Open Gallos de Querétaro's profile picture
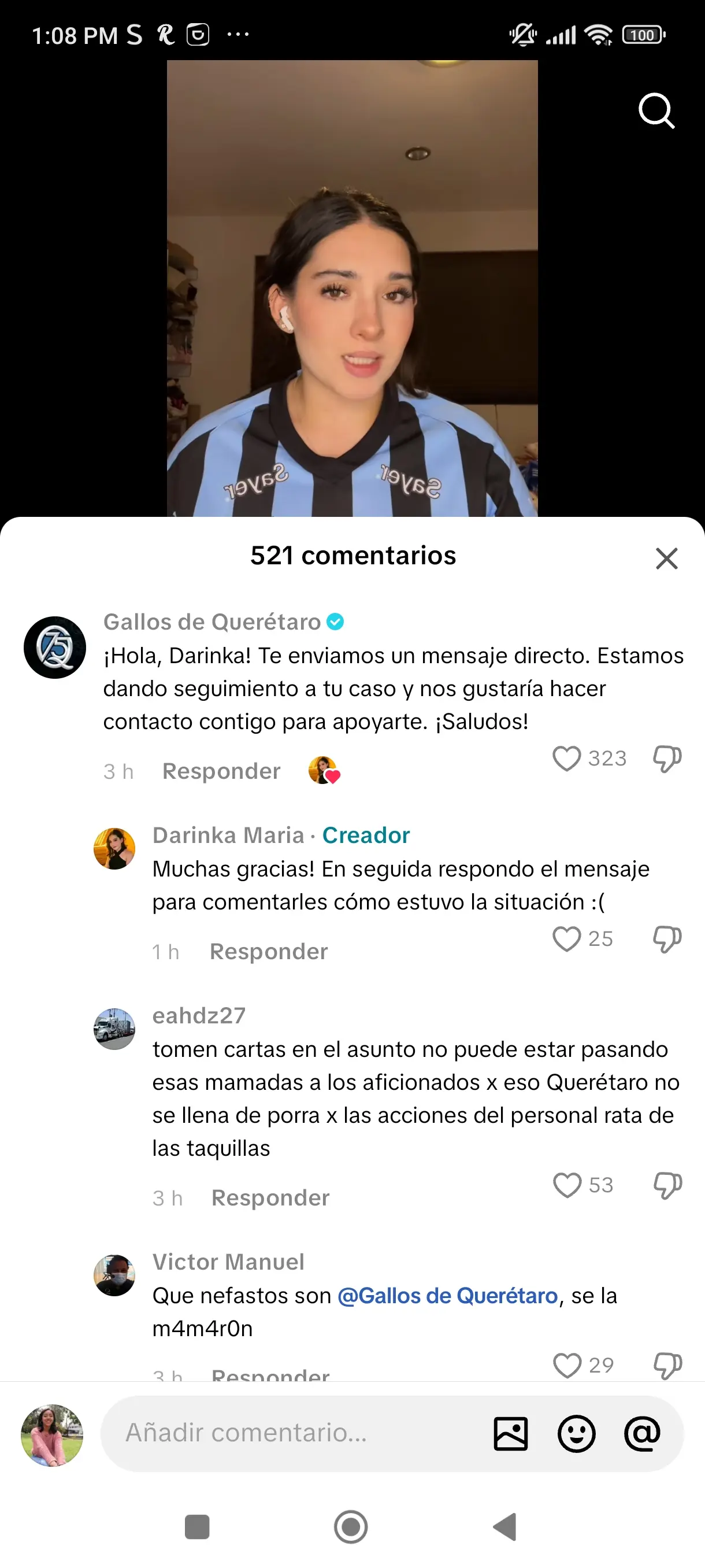Viewport: 705px width, 1568px height. click(55, 647)
